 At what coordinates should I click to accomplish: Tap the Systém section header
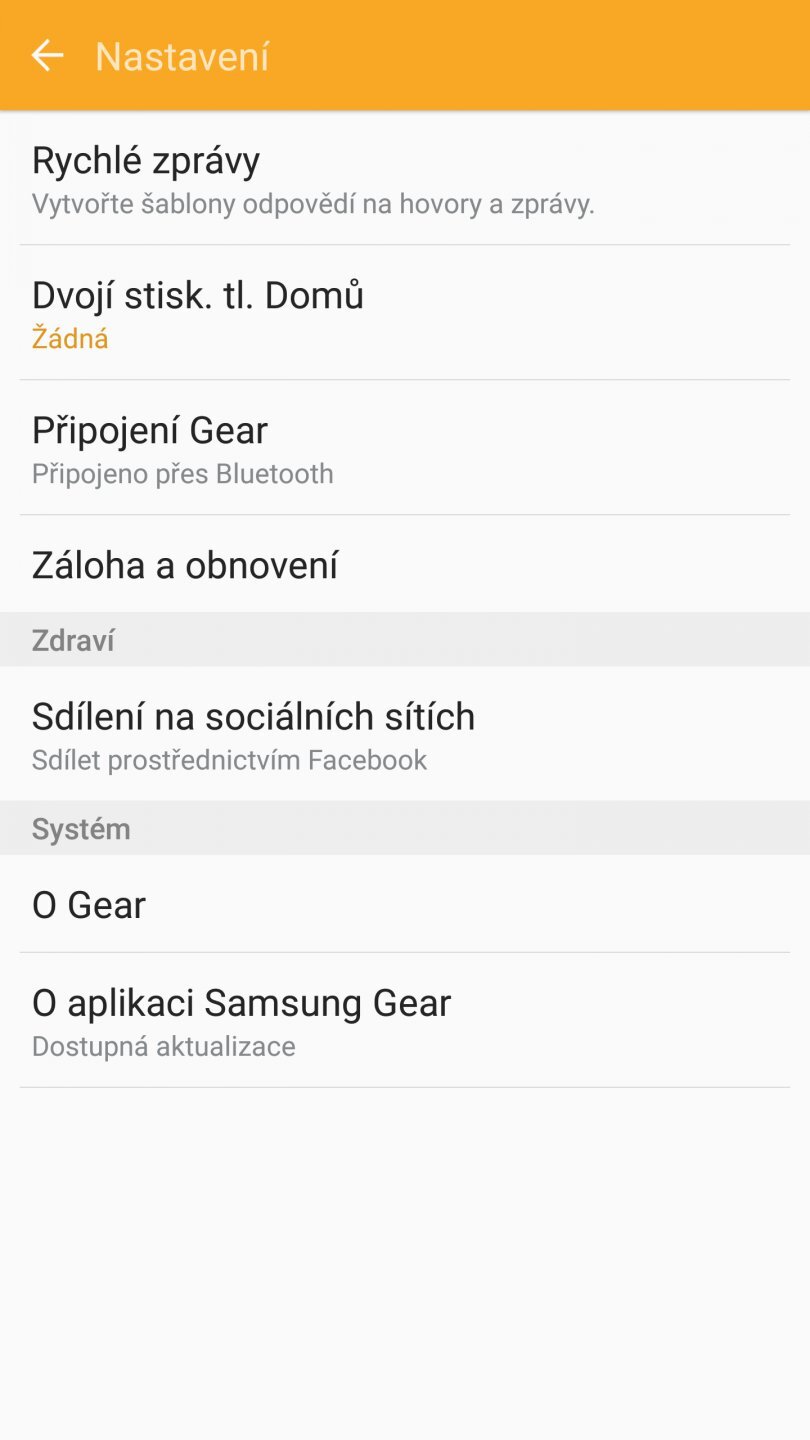coord(81,828)
